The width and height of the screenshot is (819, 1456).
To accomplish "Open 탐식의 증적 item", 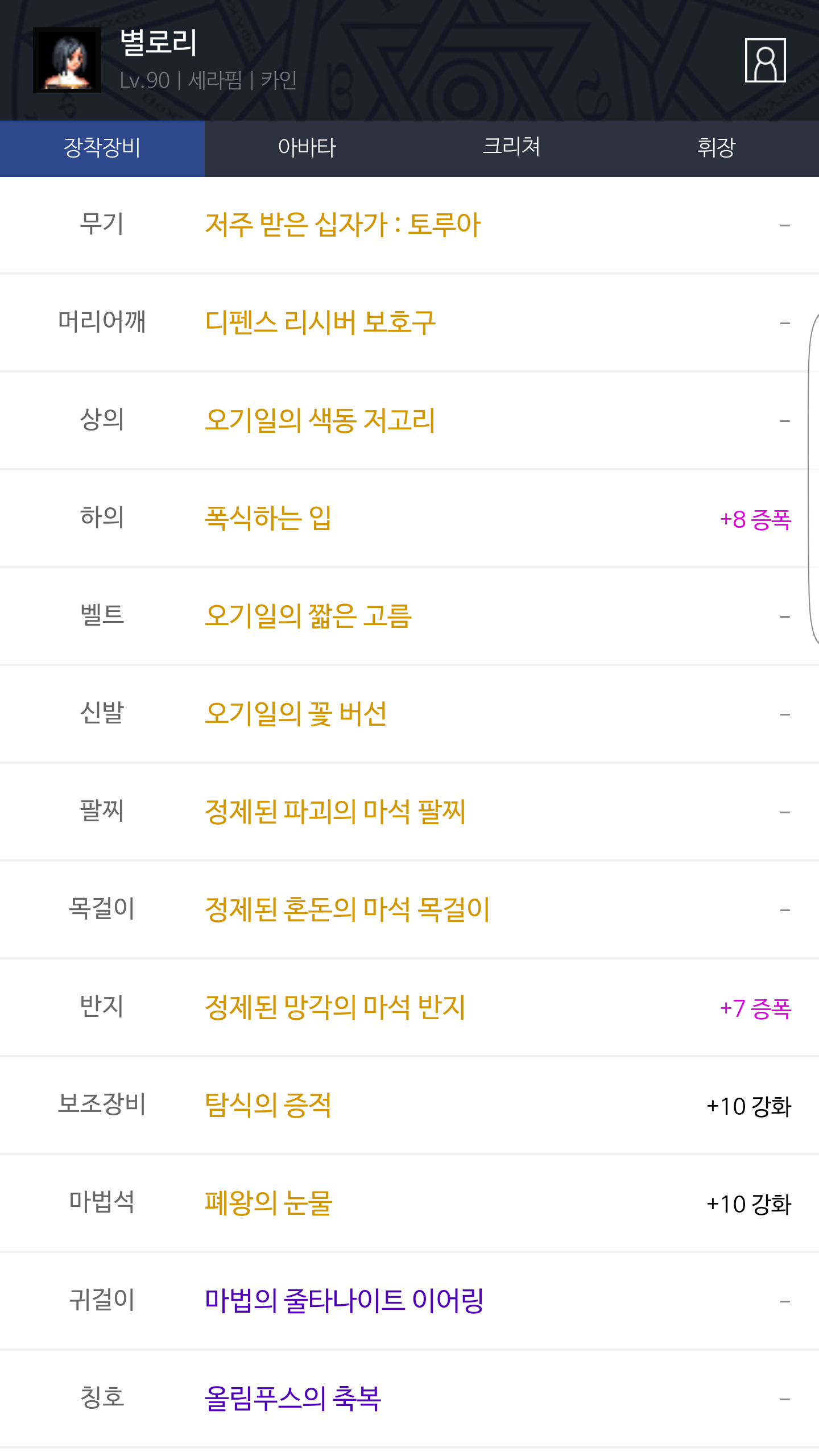I will [x=268, y=1105].
